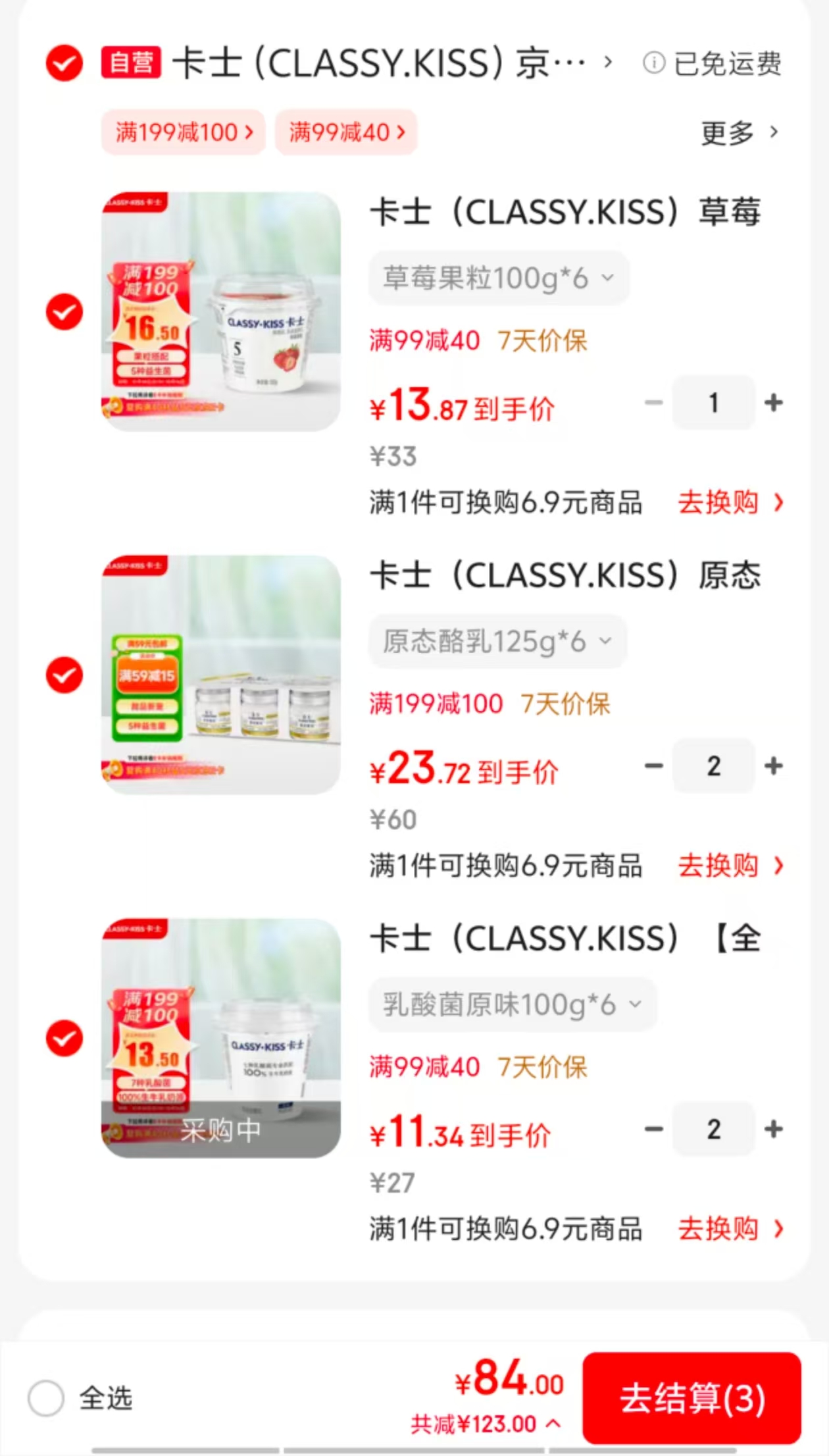The height and width of the screenshot is (1456, 829).
Task: Deselect the 原态酪乳 item checkbox
Action: pos(64,675)
